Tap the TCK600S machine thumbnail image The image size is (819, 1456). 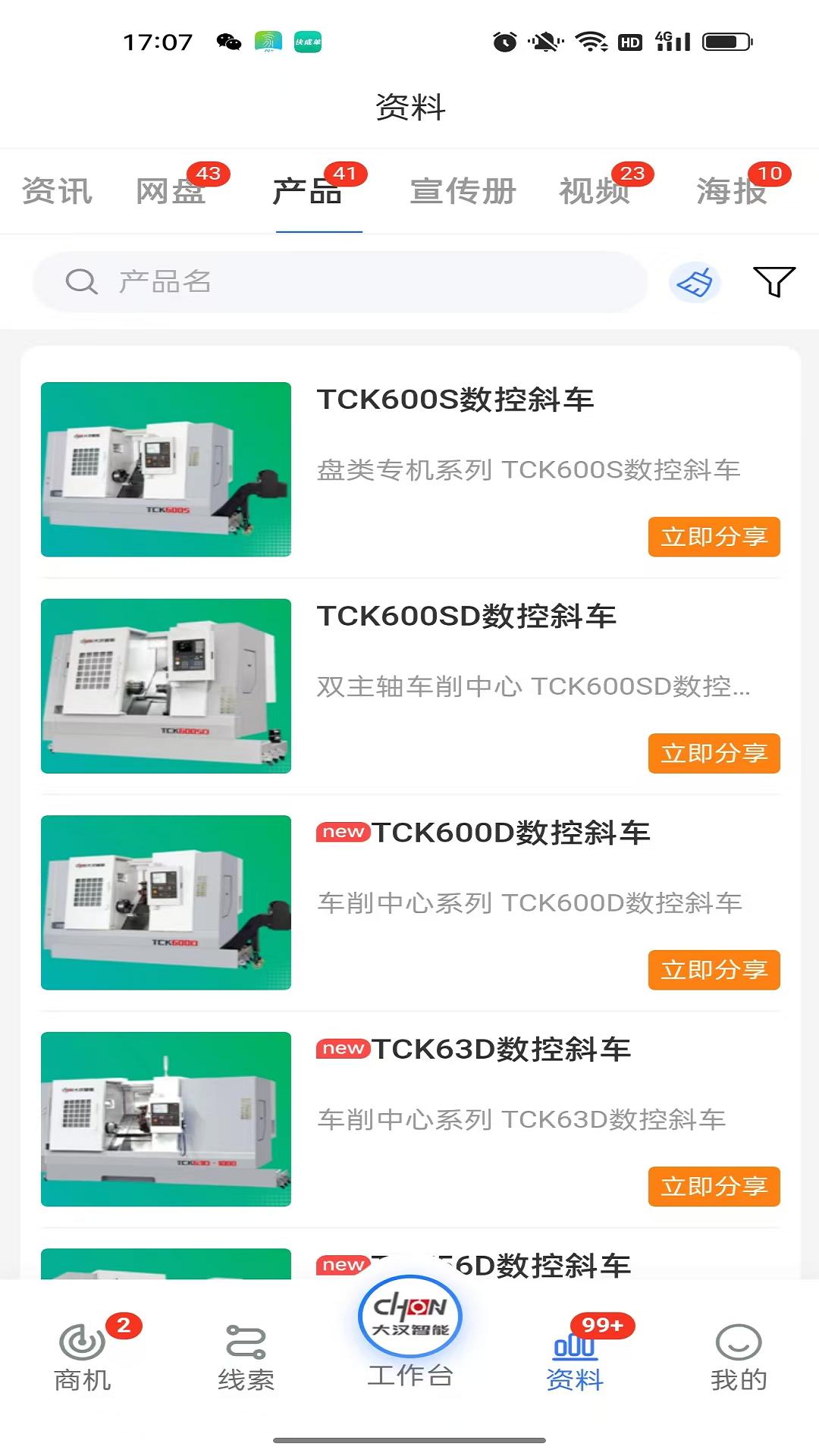(166, 470)
